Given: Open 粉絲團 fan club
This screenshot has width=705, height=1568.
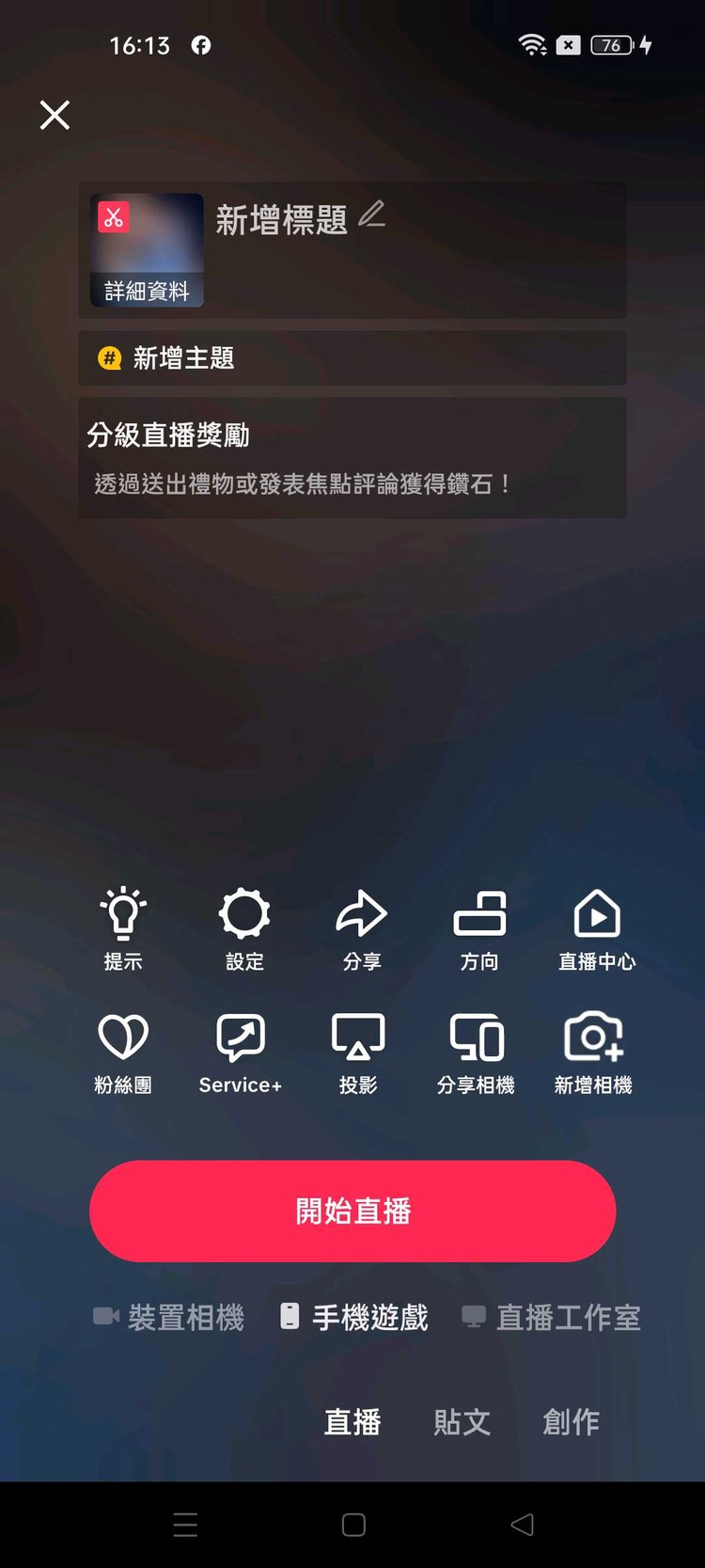Looking at the screenshot, I should pos(123,1053).
